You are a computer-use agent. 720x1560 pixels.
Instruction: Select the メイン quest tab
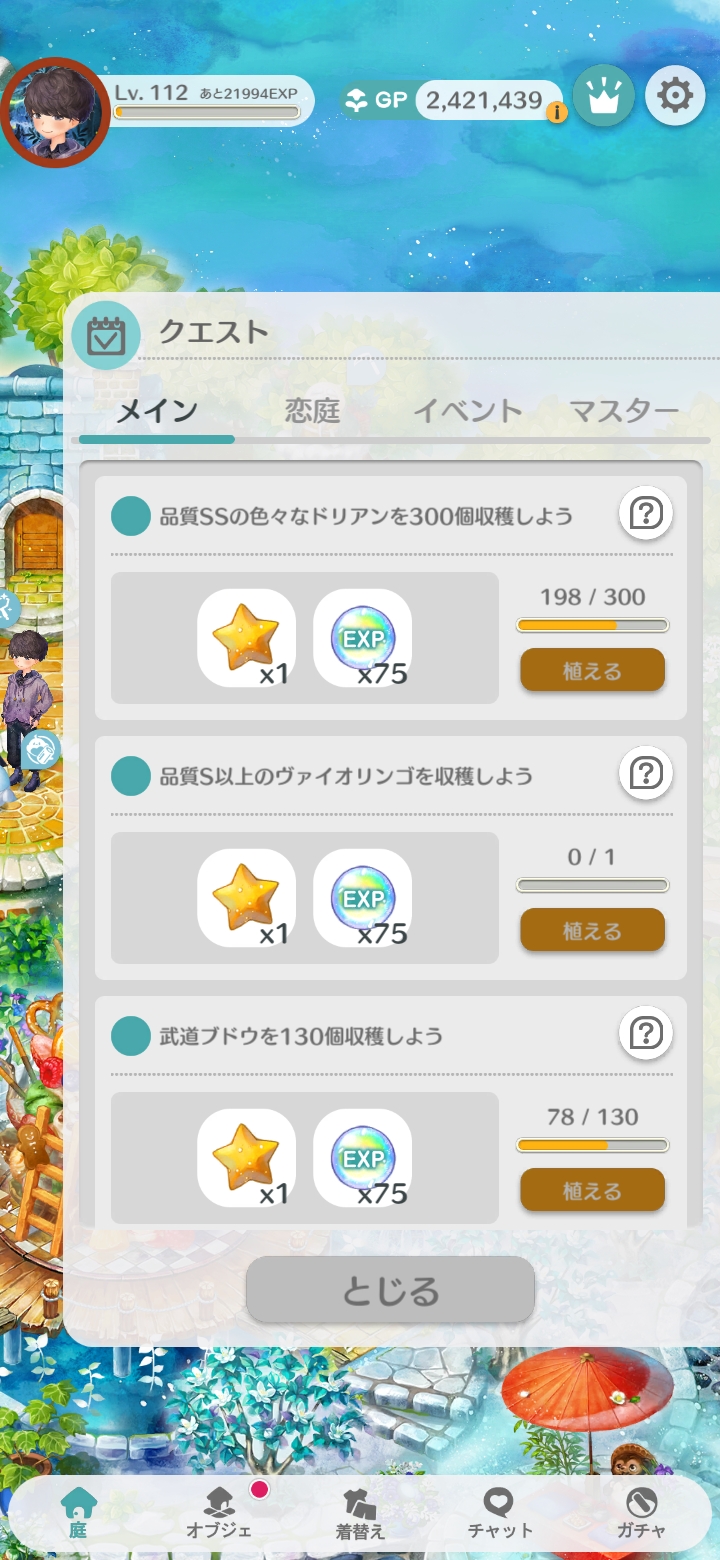(x=157, y=410)
